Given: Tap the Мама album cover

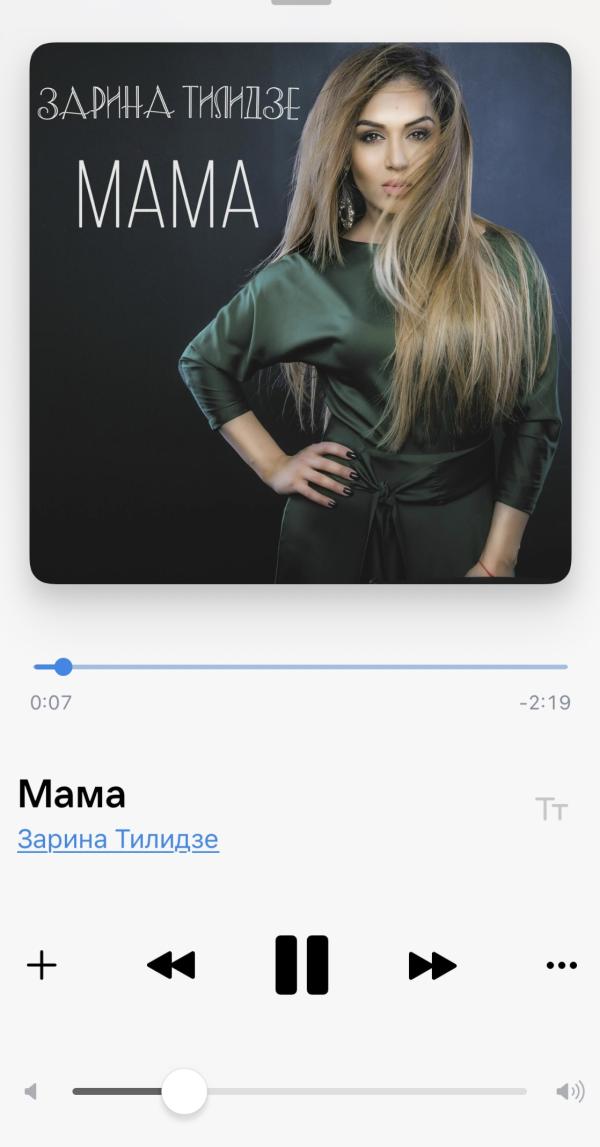Looking at the screenshot, I should pos(301,313).
